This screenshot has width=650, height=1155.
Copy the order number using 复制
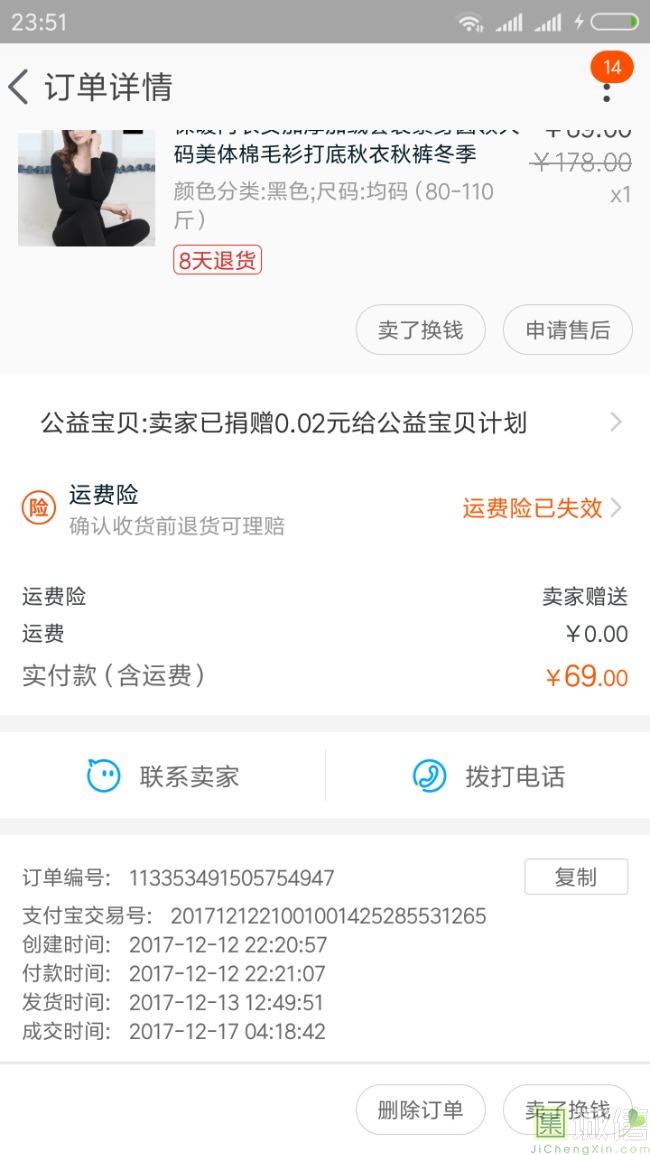pos(576,877)
